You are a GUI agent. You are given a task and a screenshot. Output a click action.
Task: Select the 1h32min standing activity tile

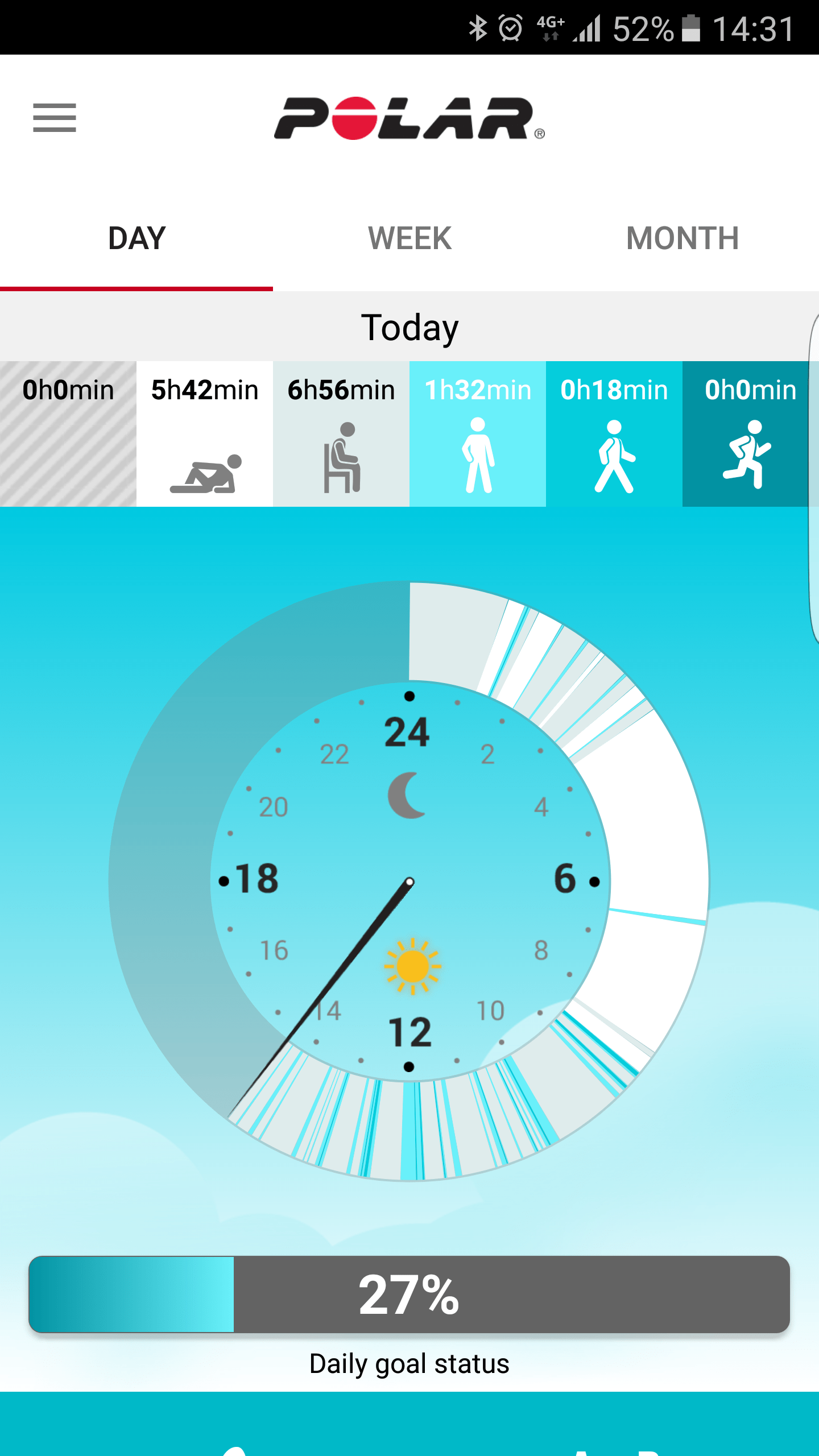point(478,434)
